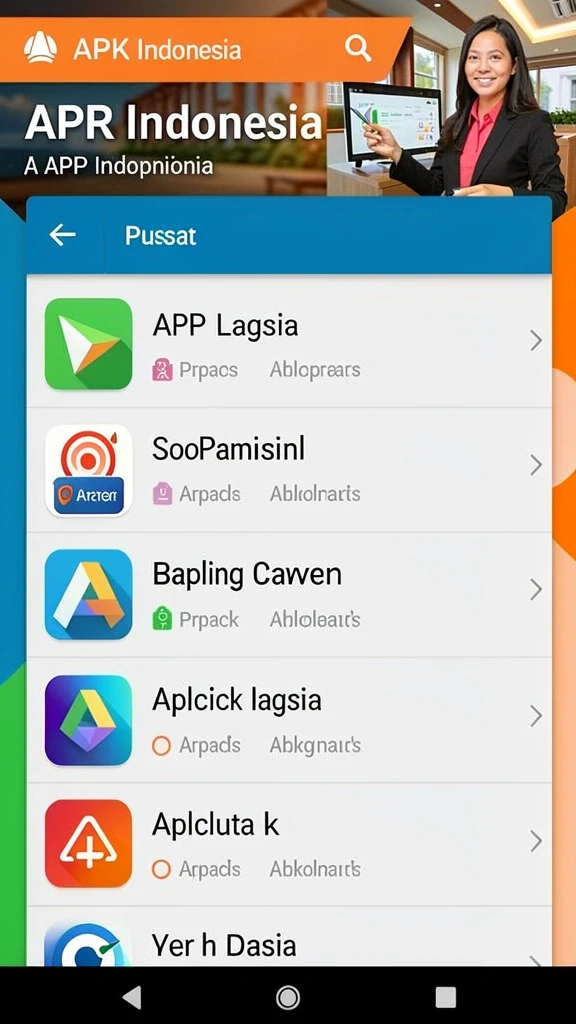Open the Aplcick lagsia row

tap(289, 720)
